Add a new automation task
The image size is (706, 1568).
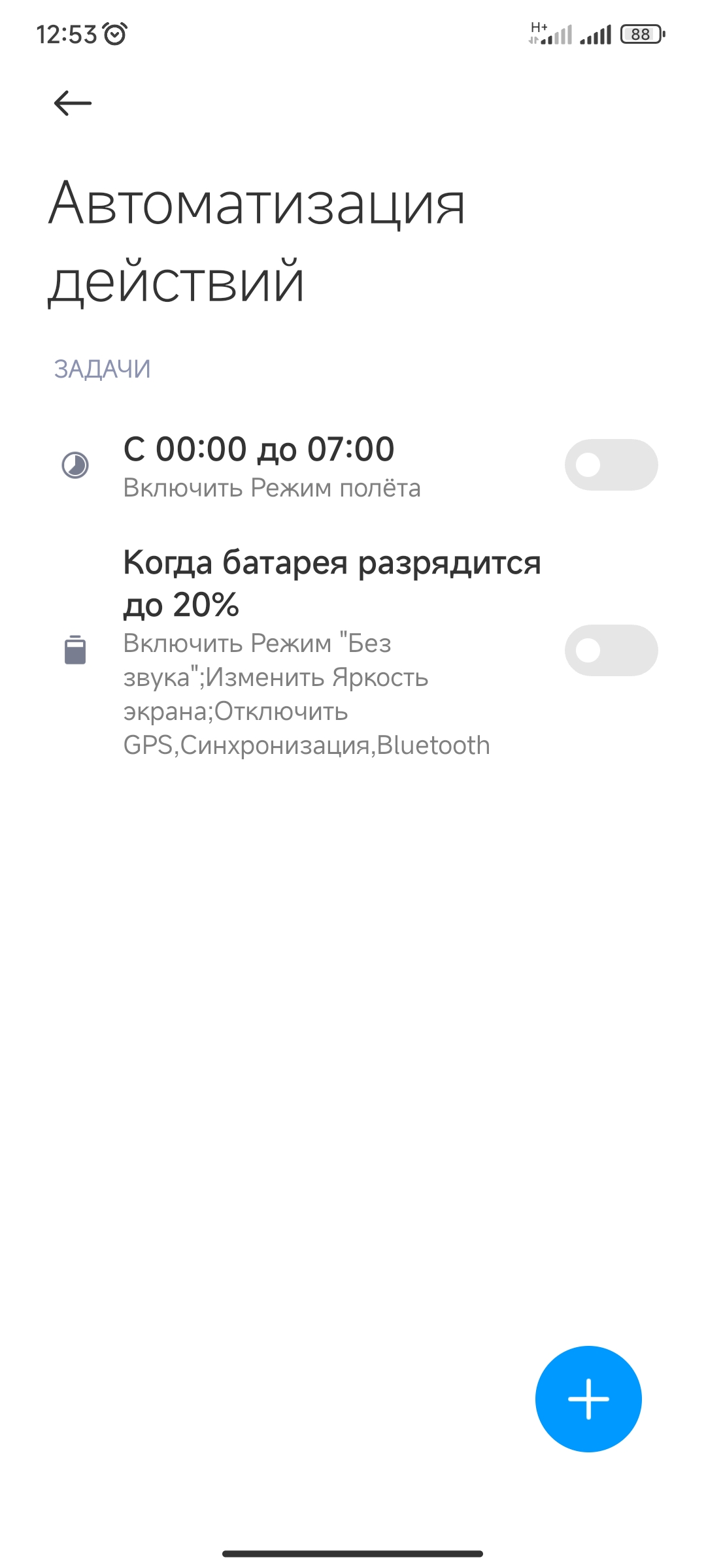pos(588,1399)
